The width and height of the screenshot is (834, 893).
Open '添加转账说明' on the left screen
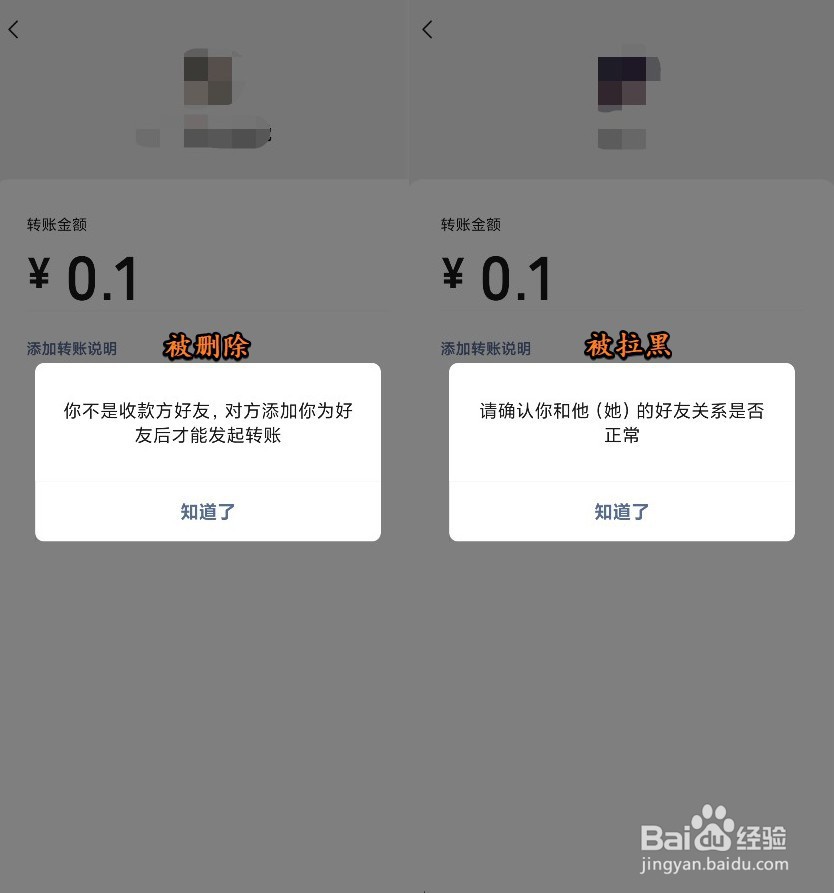point(71,348)
